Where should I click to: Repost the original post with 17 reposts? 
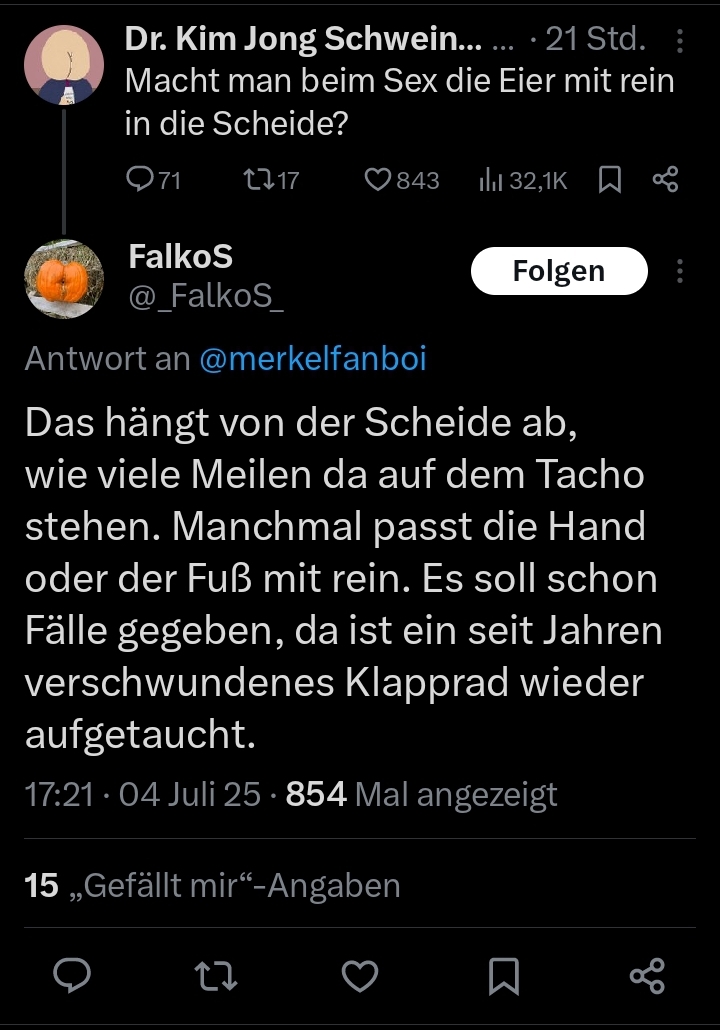tap(271, 180)
